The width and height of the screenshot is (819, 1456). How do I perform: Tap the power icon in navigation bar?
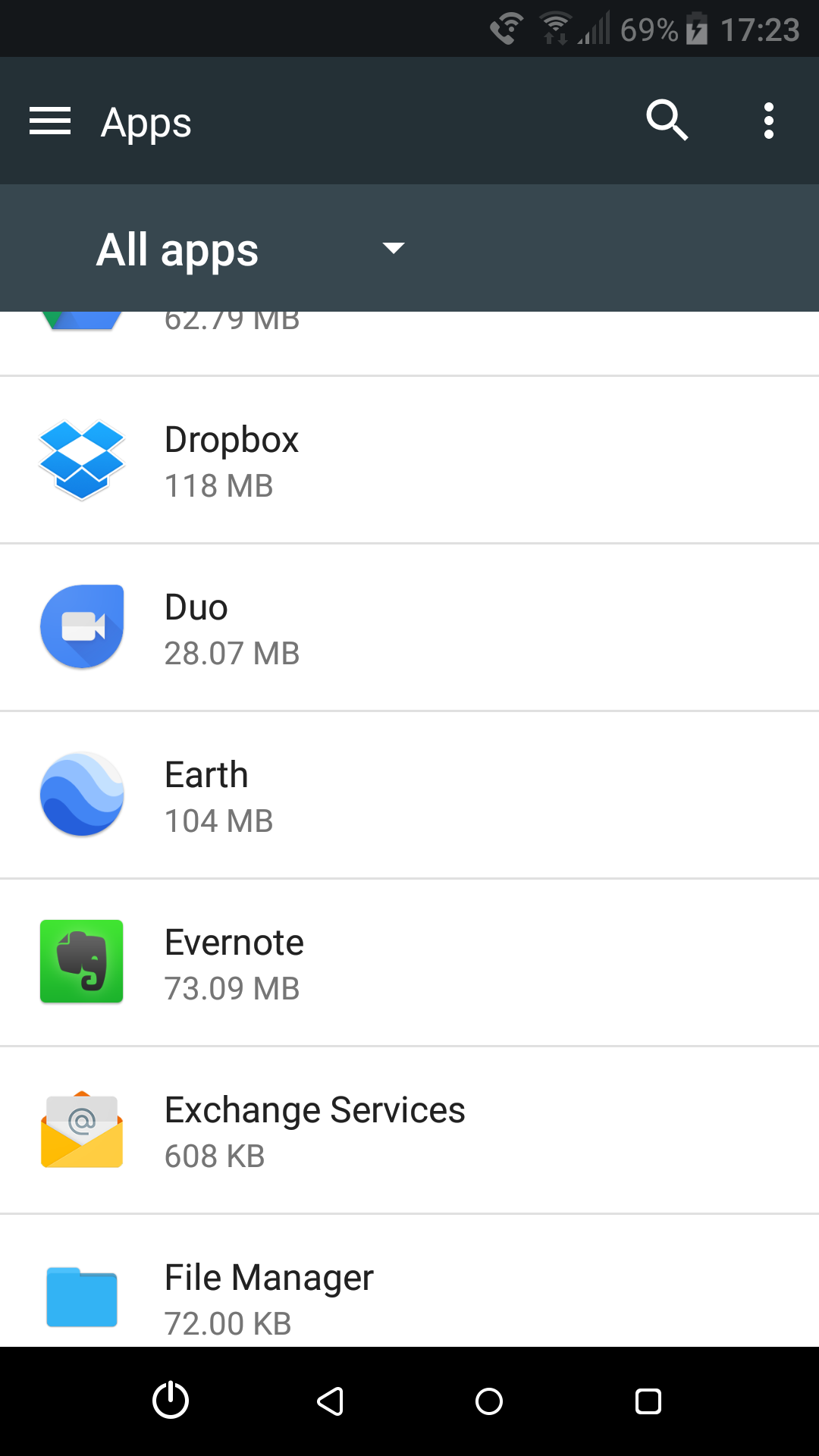(171, 1401)
